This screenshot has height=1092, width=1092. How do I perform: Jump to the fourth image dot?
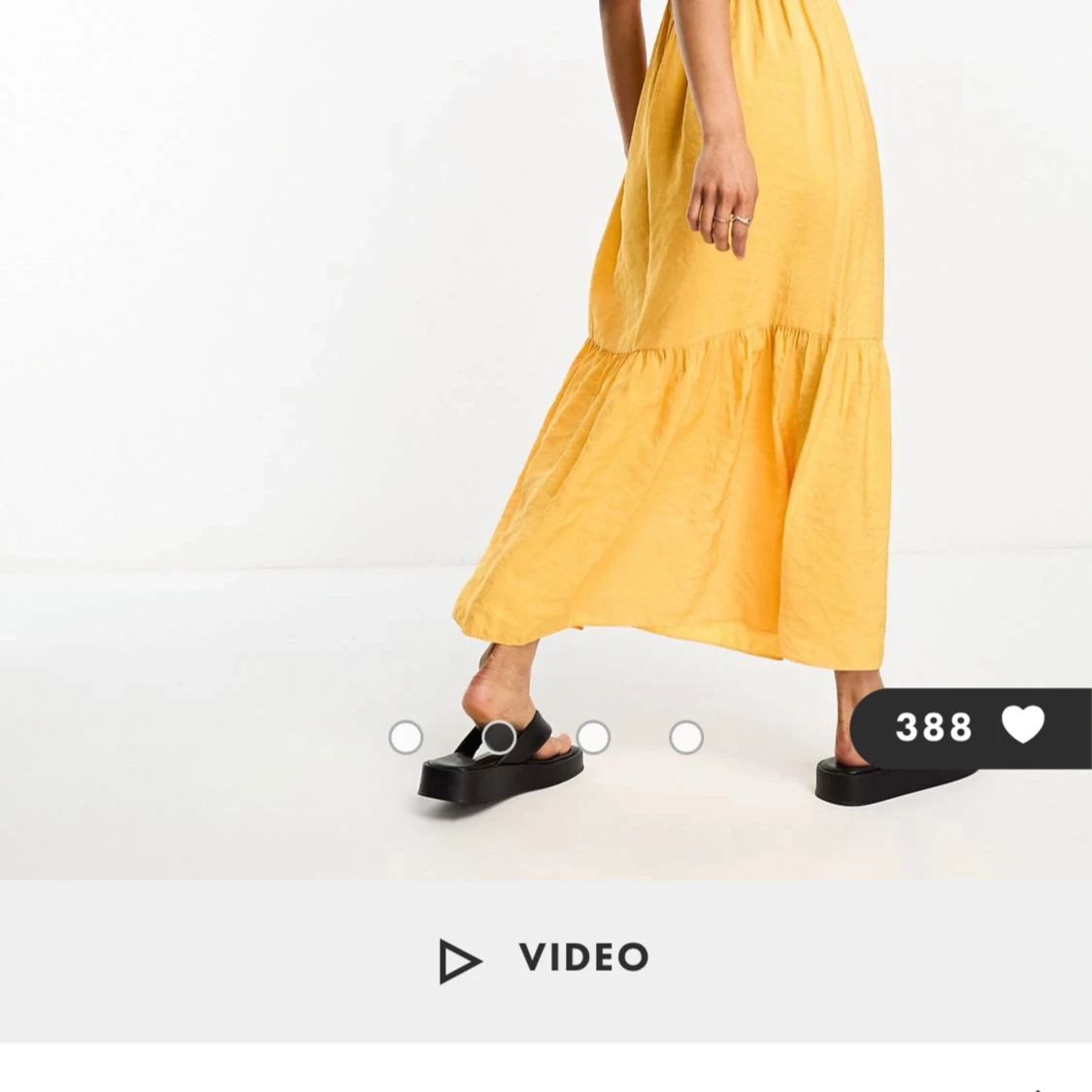click(686, 738)
